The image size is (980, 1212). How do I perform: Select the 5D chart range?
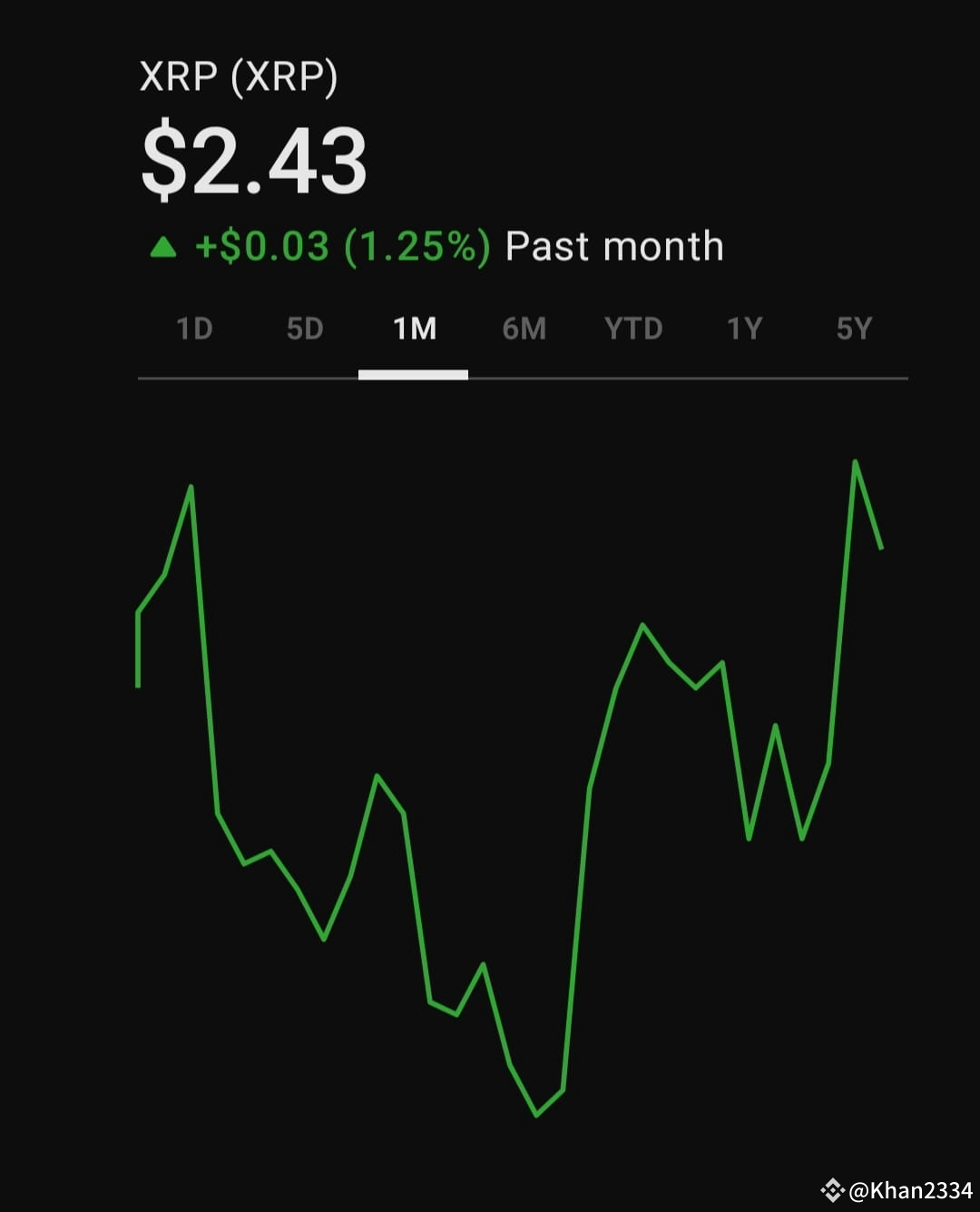click(x=305, y=329)
